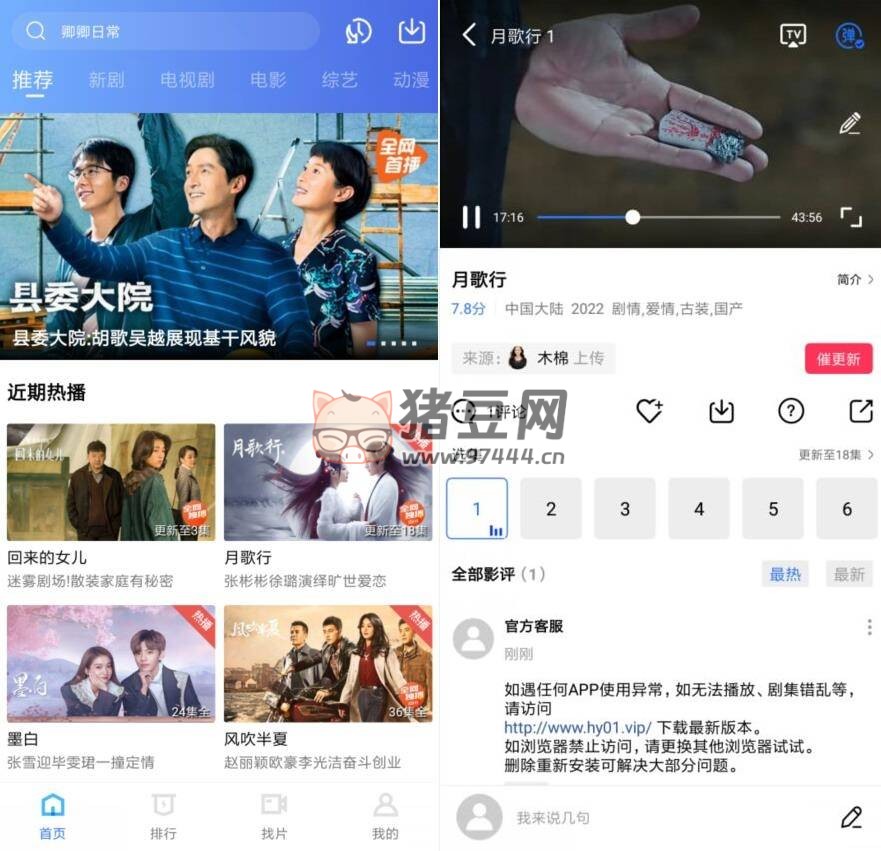Open the search box at the top
Viewport: 881px width, 851px height.
[165, 31]
